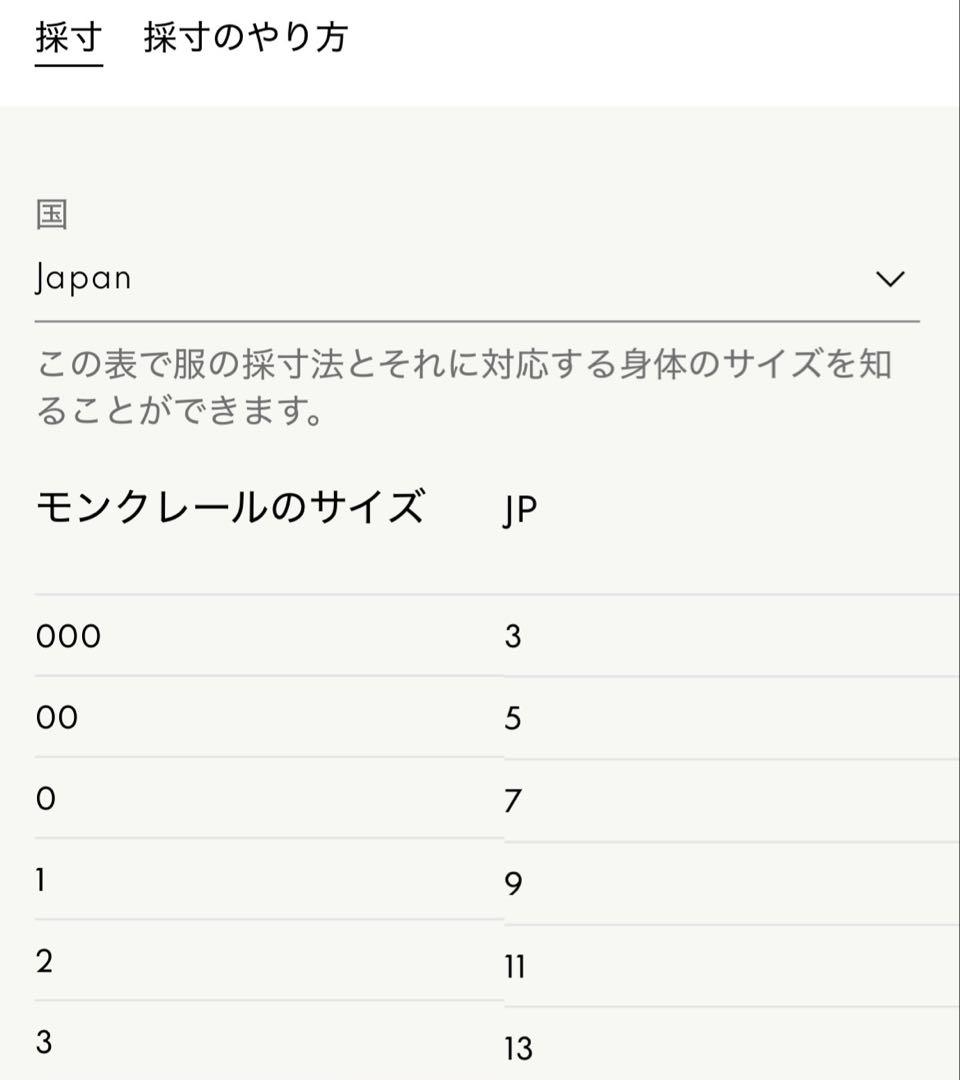
Task: Select Moncler size 000 row
Action: 67,635
